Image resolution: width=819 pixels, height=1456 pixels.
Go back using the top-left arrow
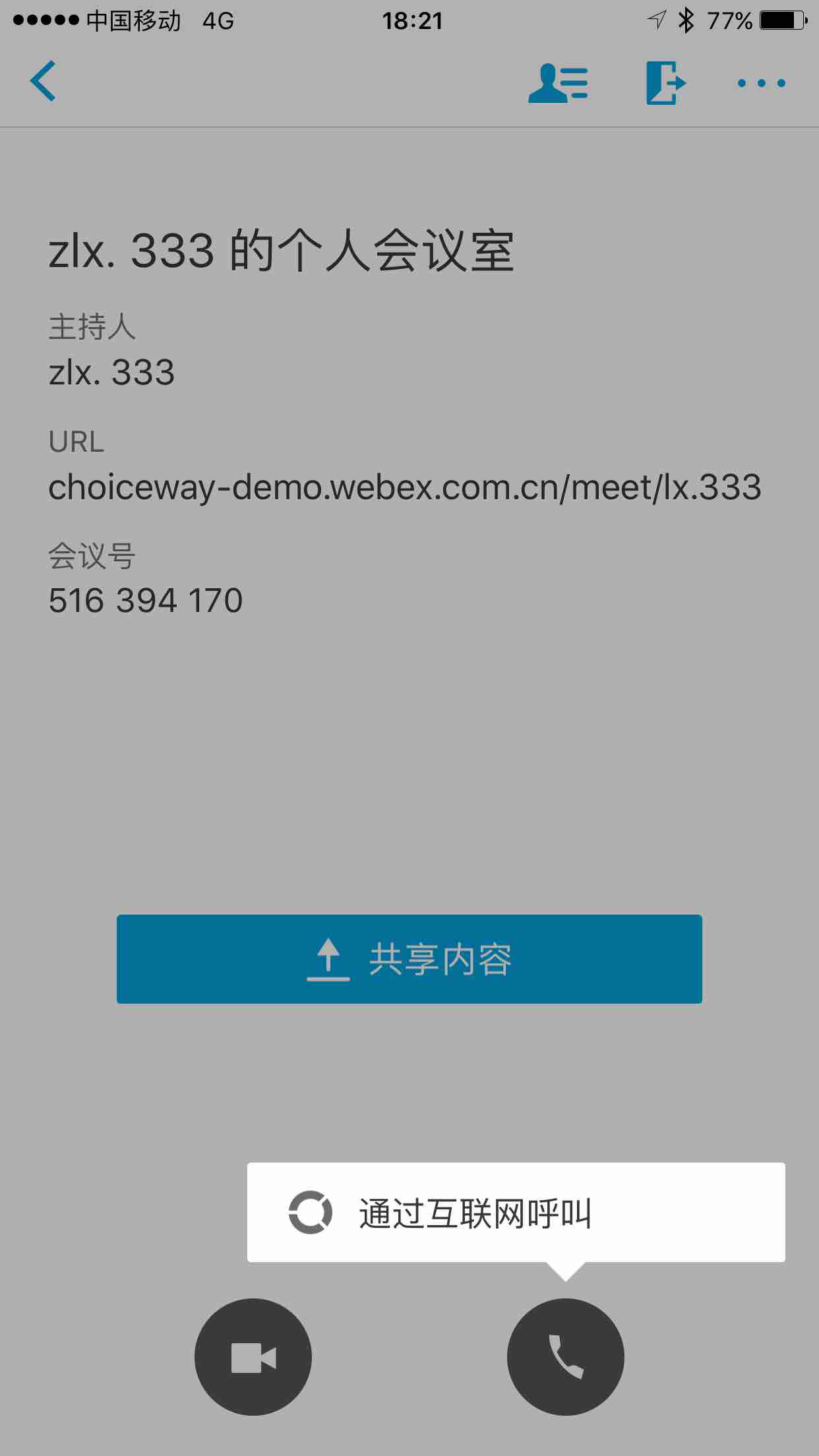point(44,82)
